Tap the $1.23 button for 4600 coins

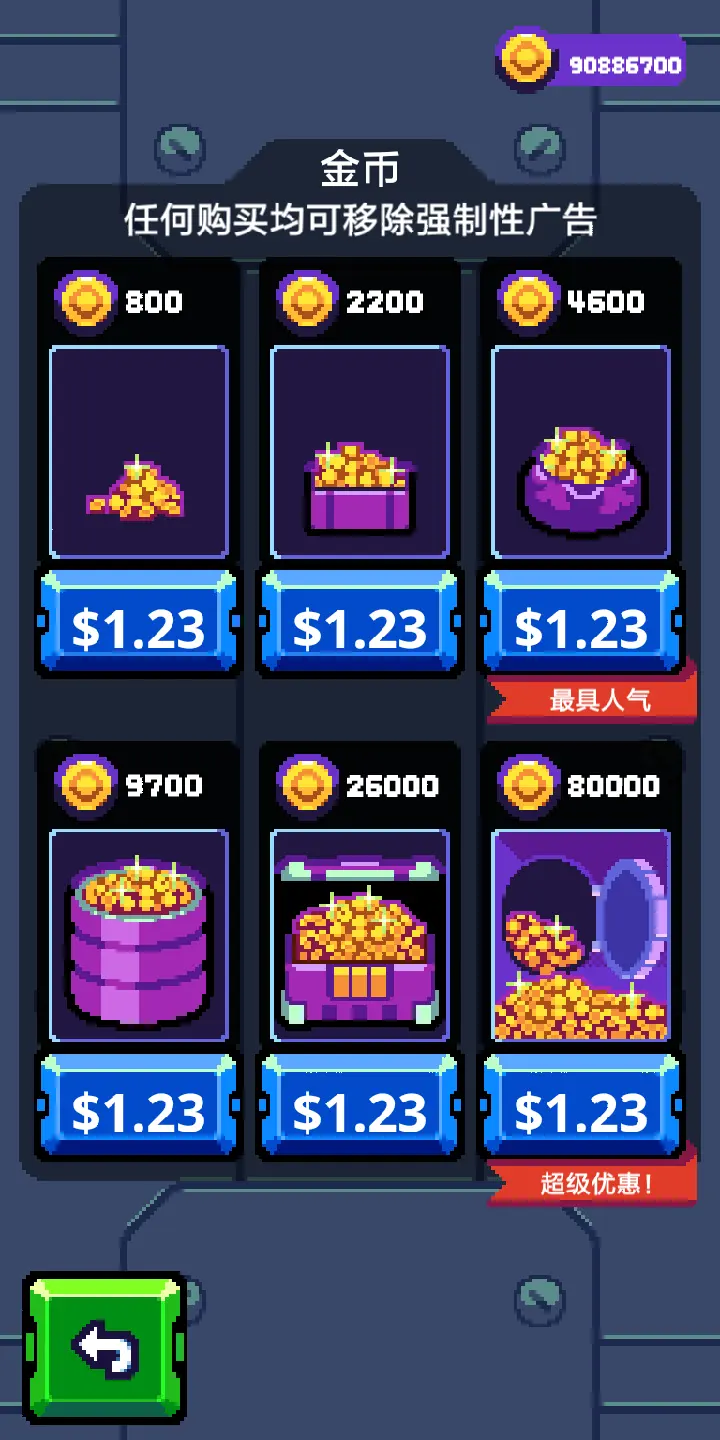[582, 625]
